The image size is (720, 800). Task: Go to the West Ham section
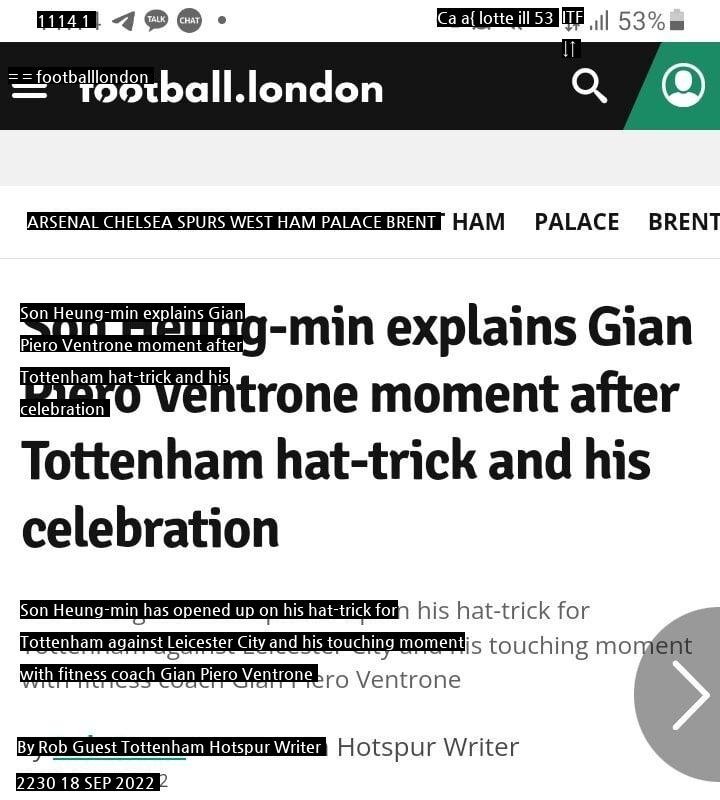(x=478, y=222)
